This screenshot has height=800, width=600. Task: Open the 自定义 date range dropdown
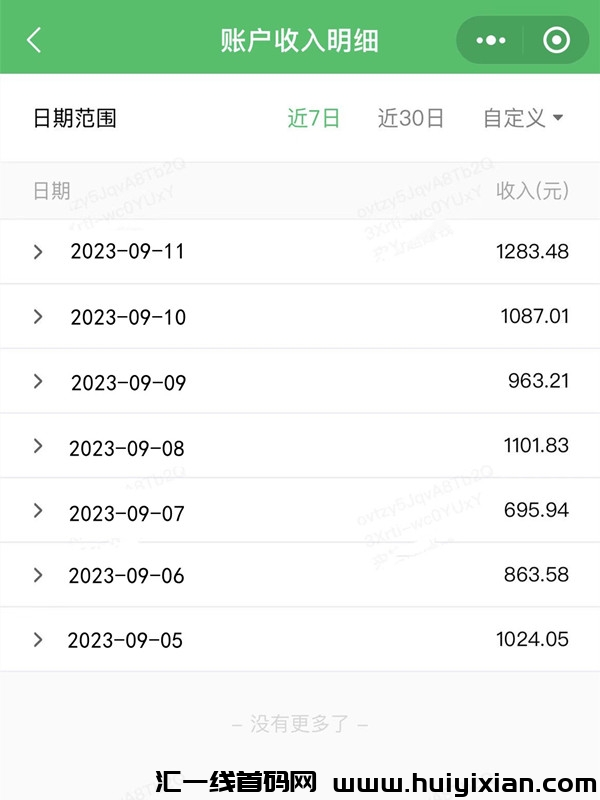pos(523,118)
